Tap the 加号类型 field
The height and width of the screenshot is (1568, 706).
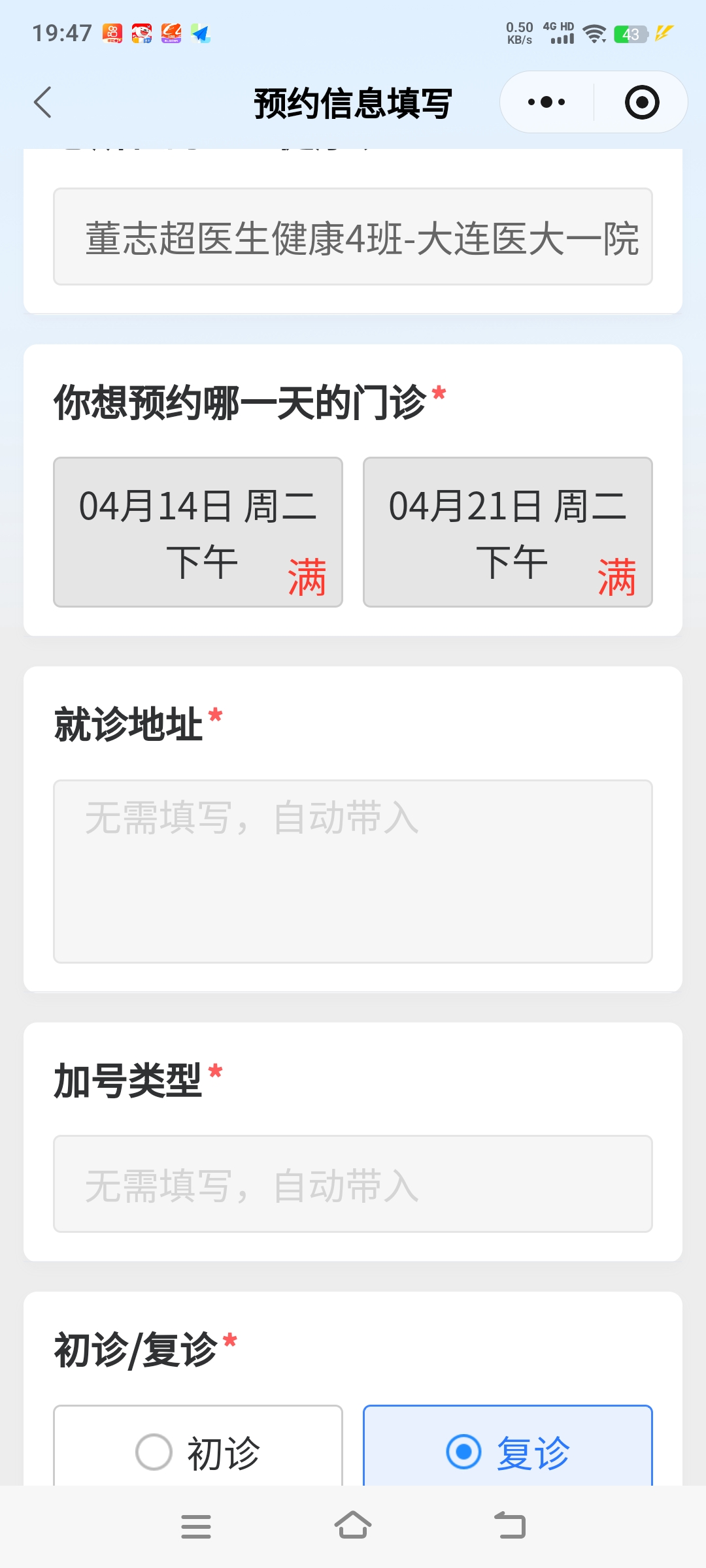click(353, 1184)
